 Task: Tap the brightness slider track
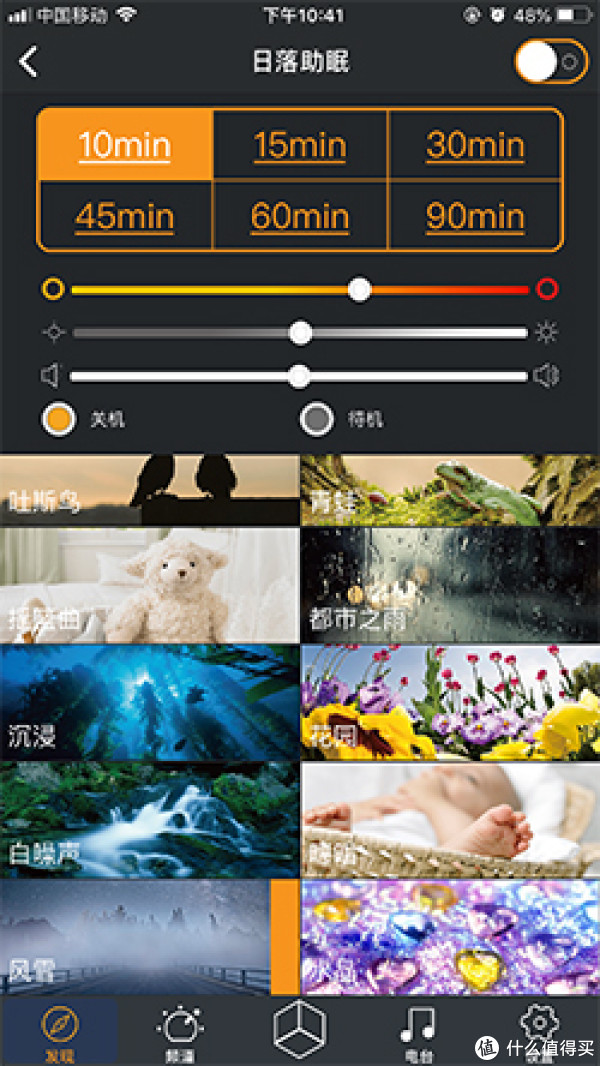click(x=300, y=333)
